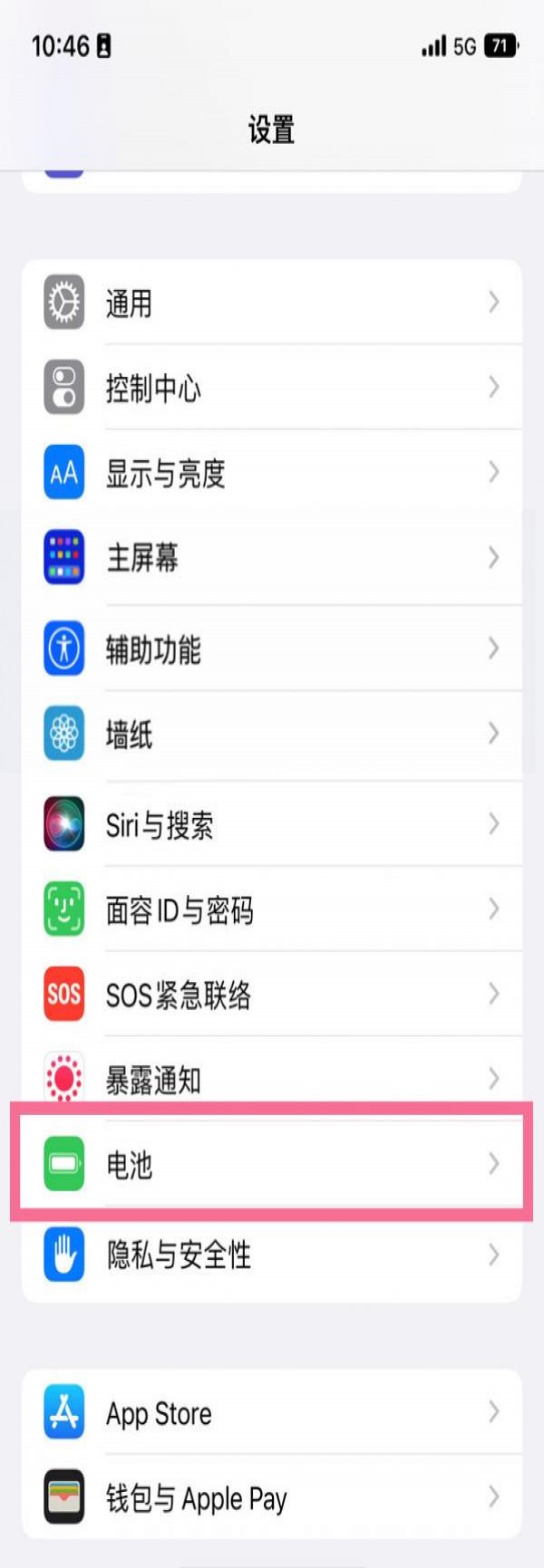Open SOS紧急联络 settings
This screenshot has height=1568, width=544.
point(272,995)
